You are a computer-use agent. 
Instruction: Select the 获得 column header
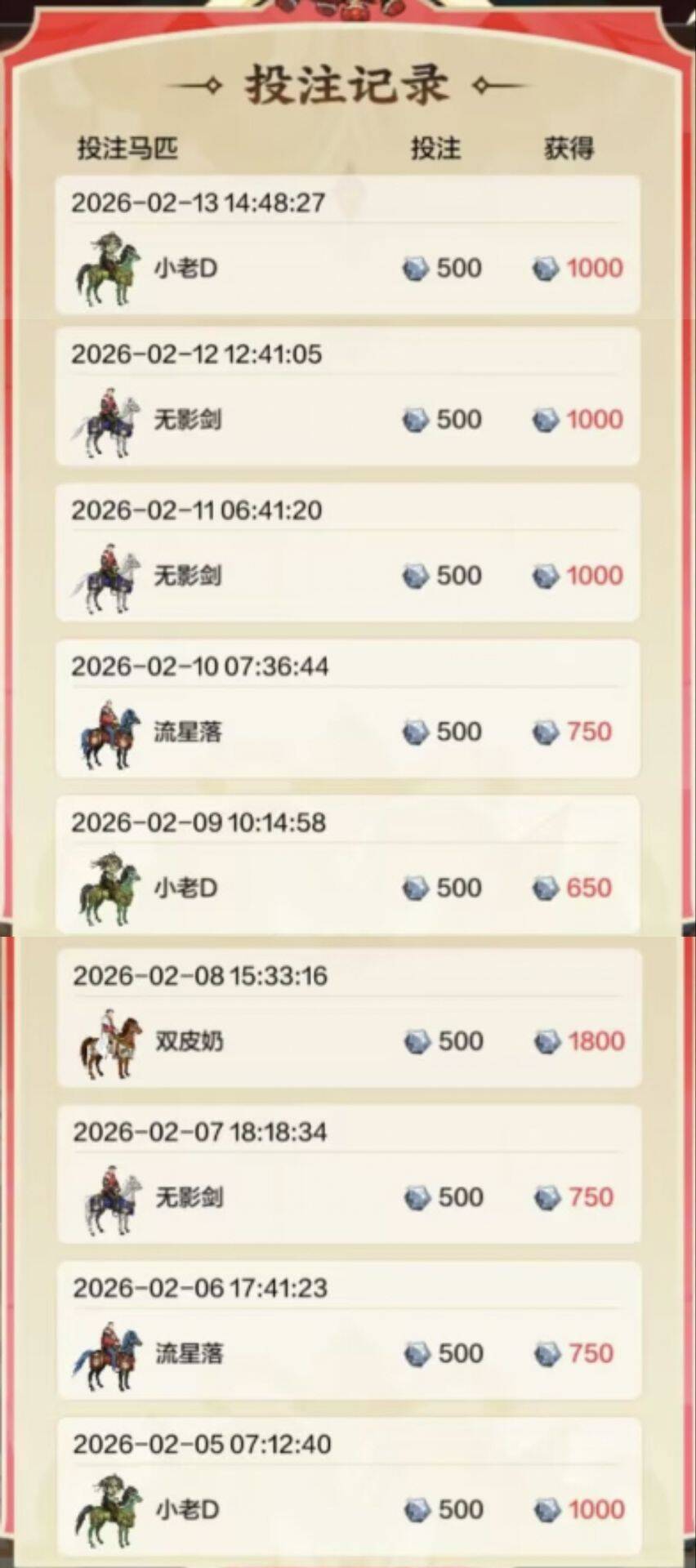[x=569, y=149]
